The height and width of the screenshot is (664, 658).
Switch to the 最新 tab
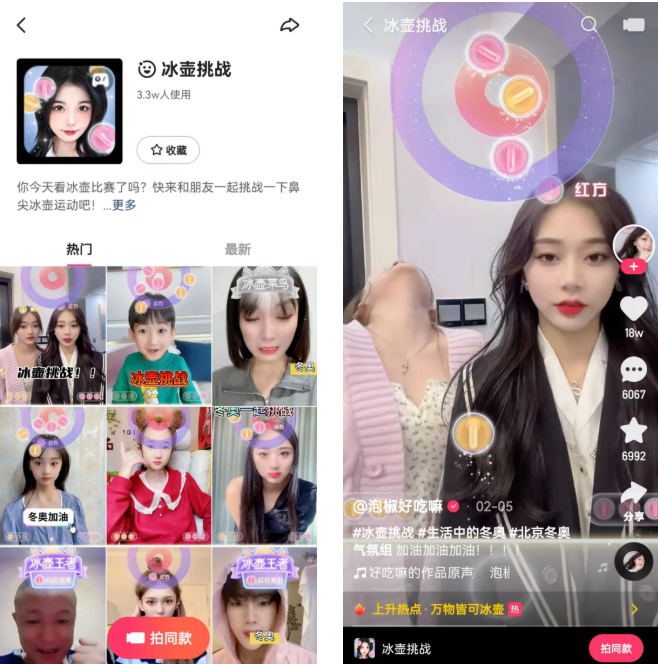pyautogui.click(x=237, y=249)
